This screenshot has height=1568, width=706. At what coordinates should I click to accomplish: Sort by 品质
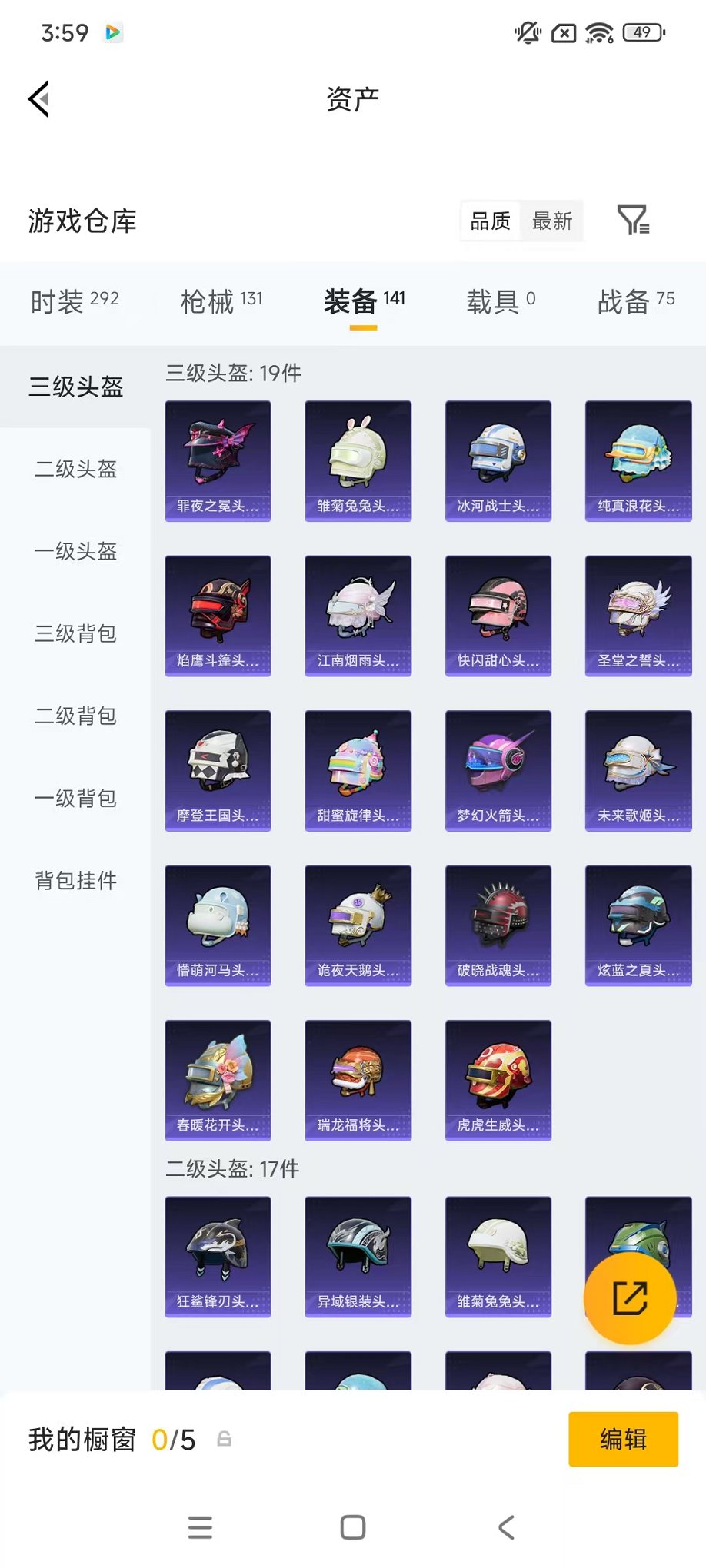coord(490,221)
